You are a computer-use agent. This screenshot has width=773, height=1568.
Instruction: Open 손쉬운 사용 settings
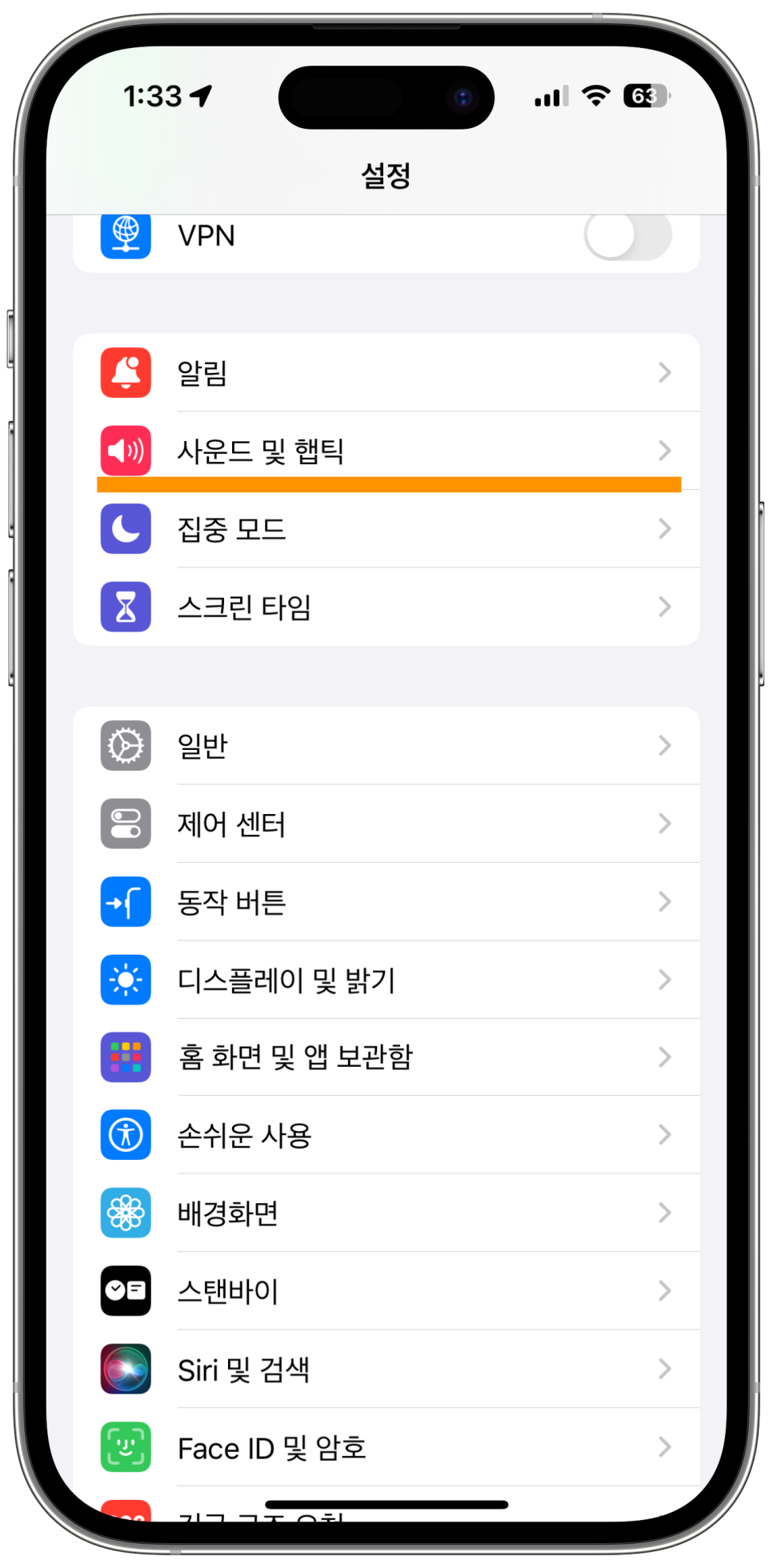(x=386, y=1135)
